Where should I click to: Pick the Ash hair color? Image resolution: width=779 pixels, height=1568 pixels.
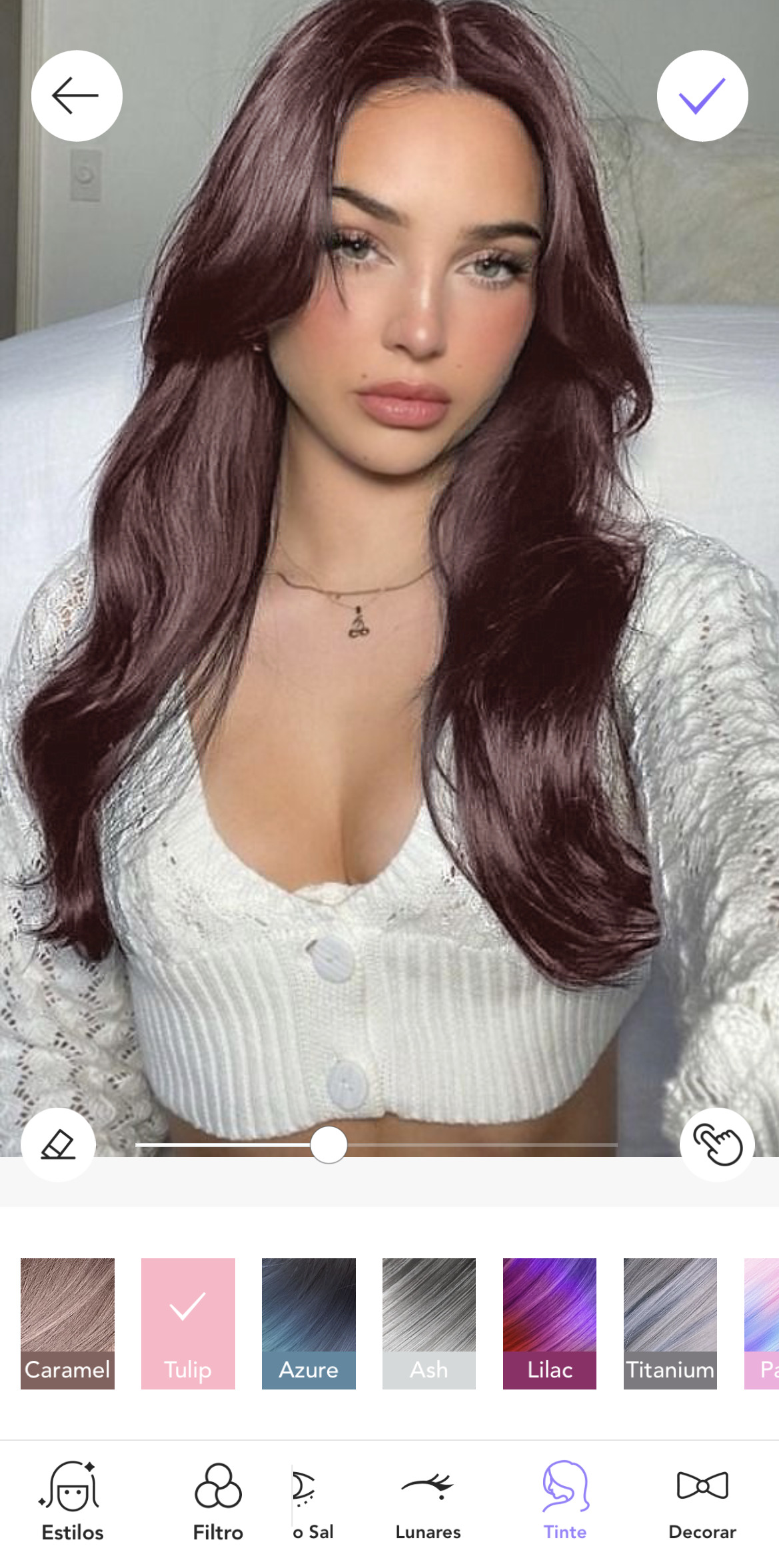coord(429,1323)
